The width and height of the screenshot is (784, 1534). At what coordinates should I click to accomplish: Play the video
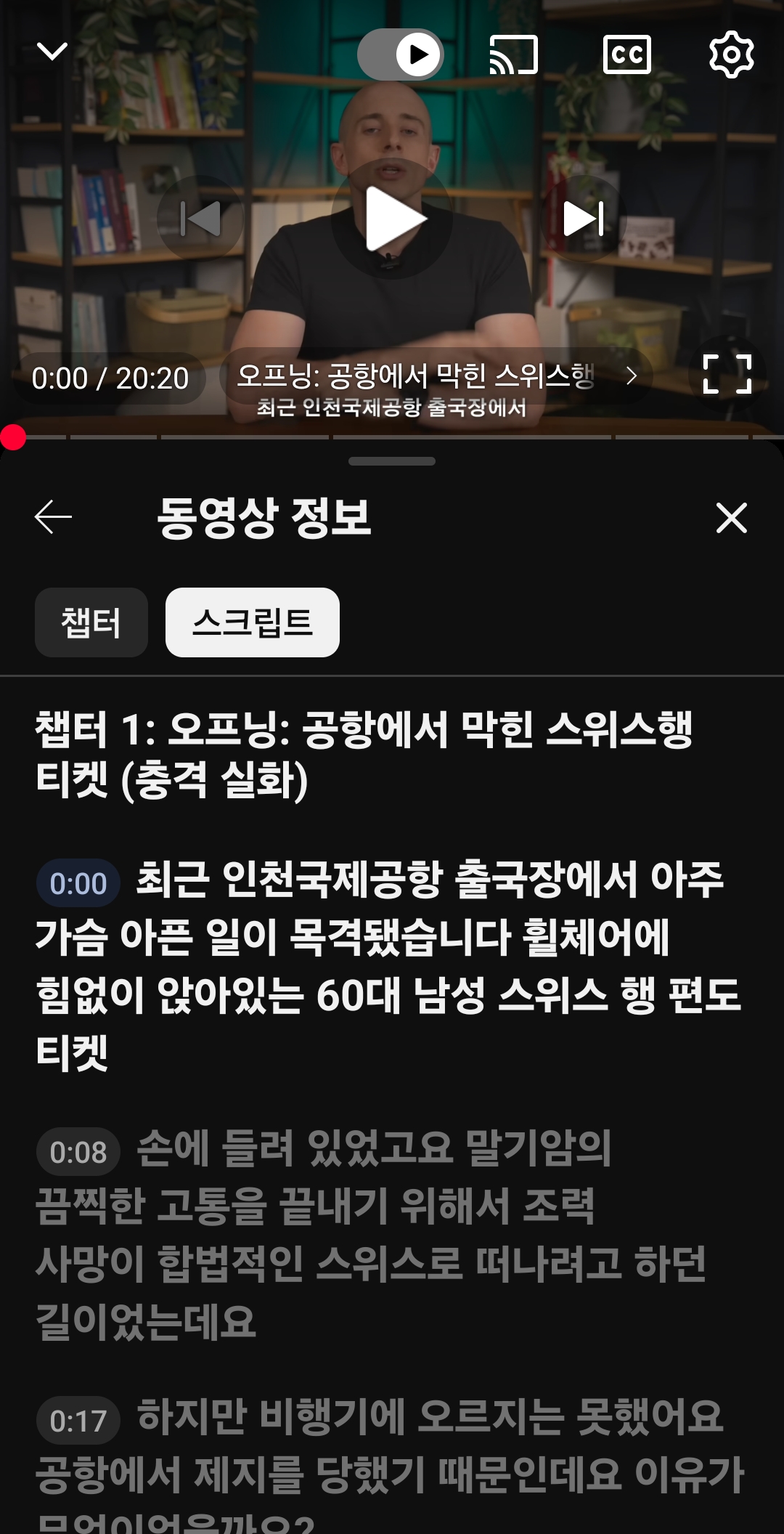click(x=392, y=219)
